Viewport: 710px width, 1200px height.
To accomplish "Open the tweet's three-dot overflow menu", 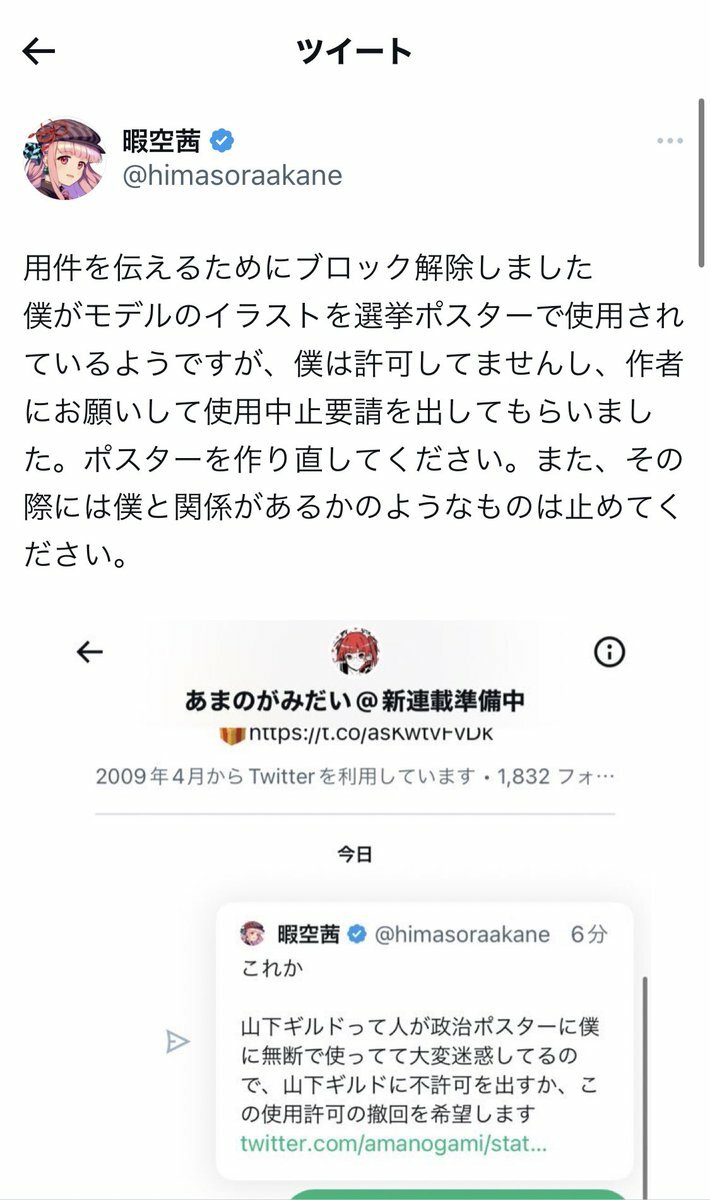I will 669,141.
